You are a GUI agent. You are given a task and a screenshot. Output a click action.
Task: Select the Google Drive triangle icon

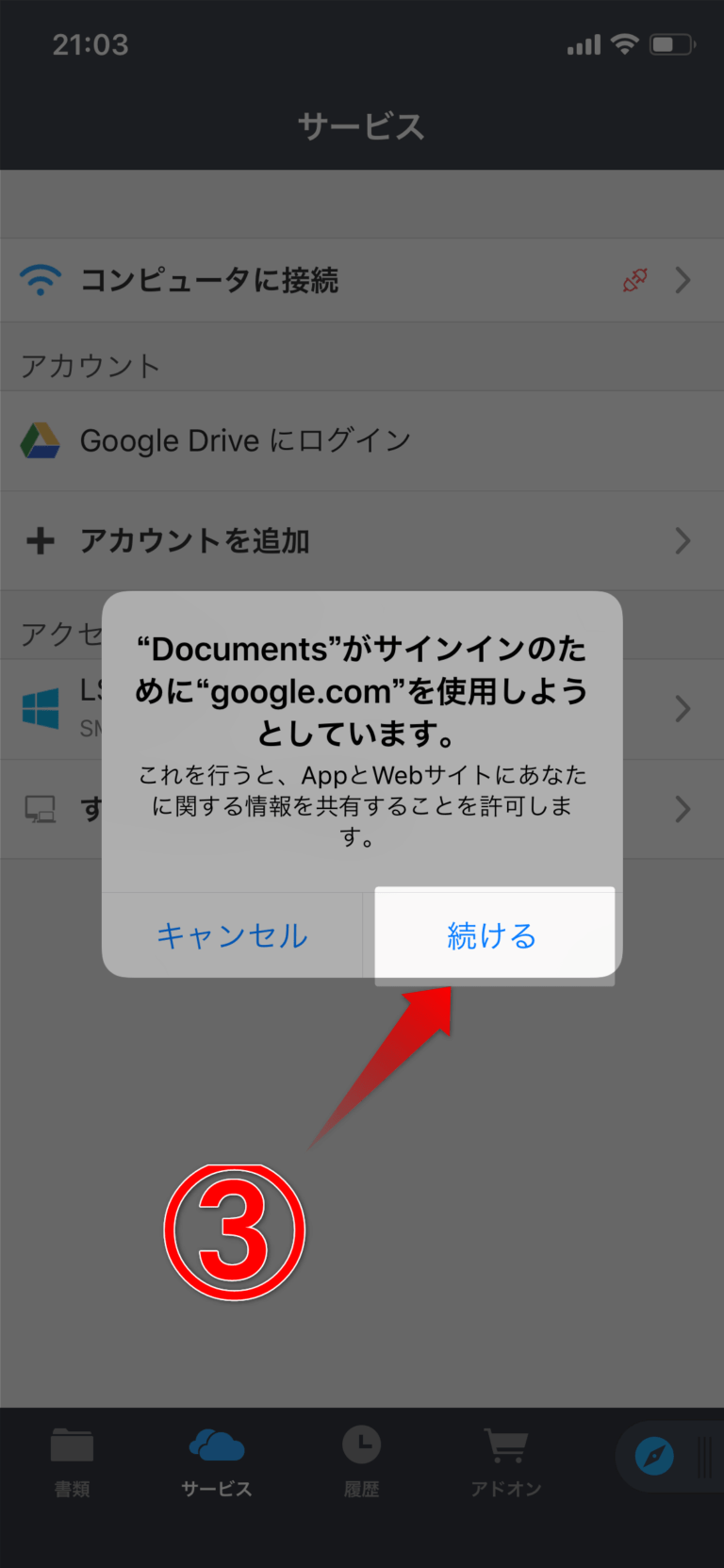[x=41, y=439]
